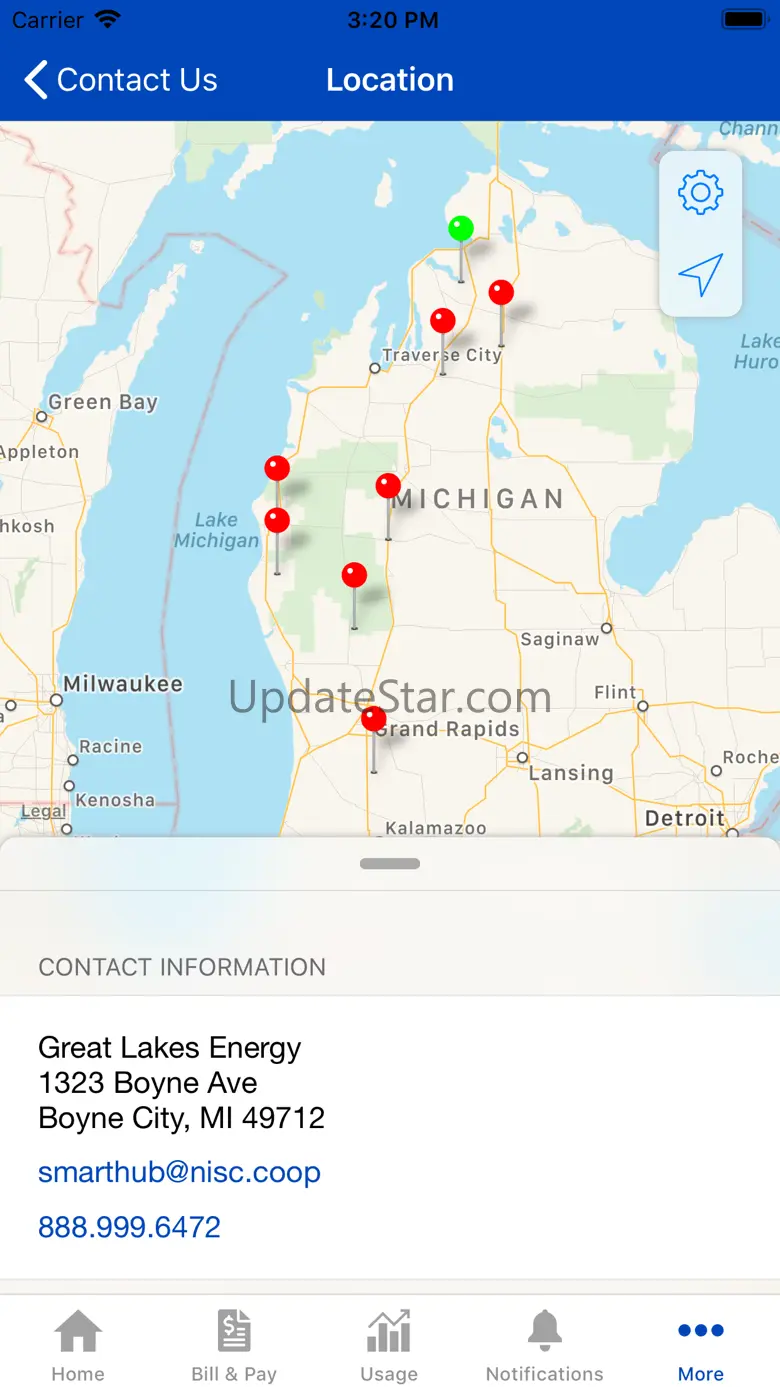The width and height of the screenshot is (780, 1387).
Task: Open the Legal link on the map
Action: pyautogui.click(x=43, y=811)
